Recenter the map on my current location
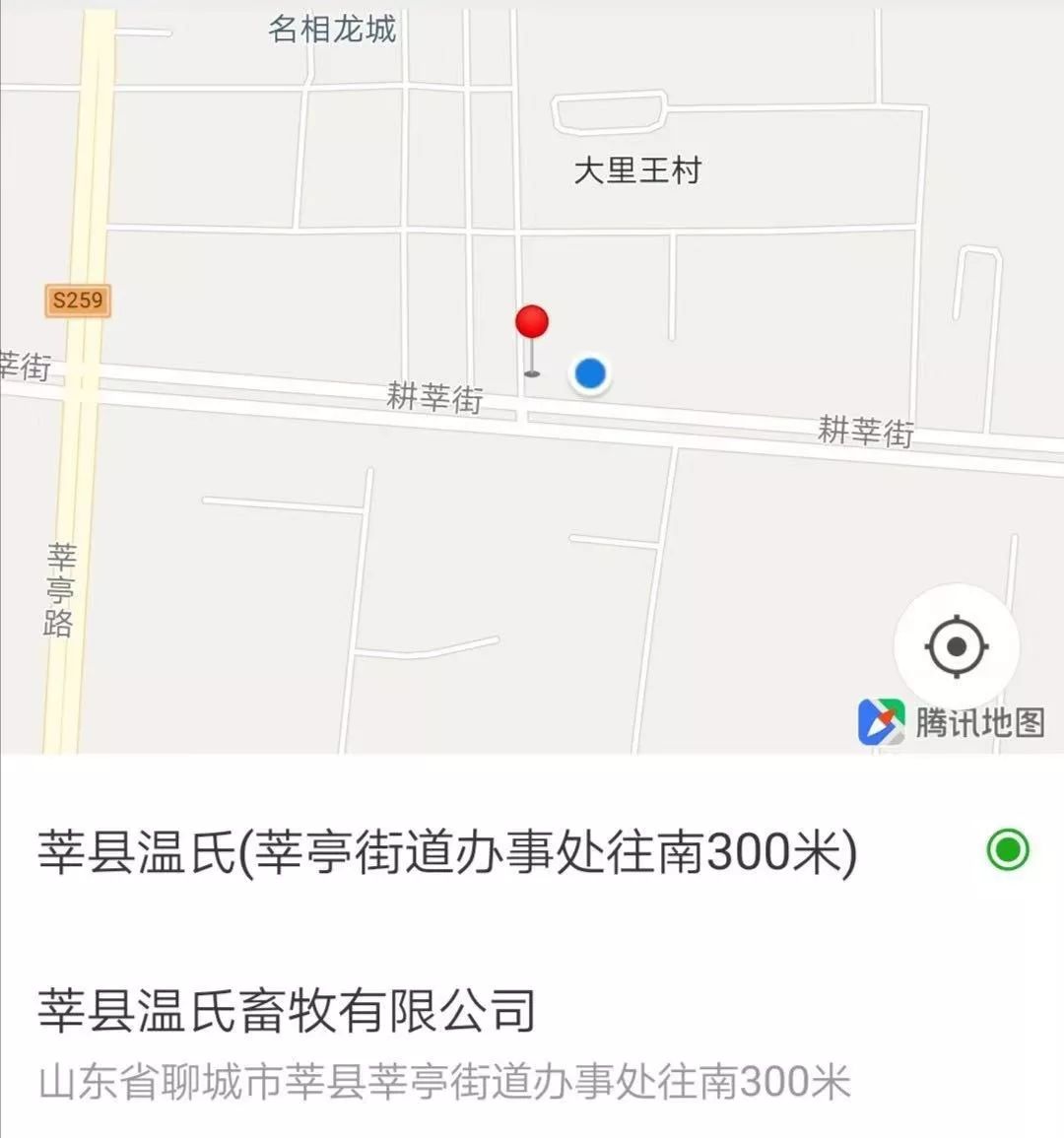Screen dimensions: 1064x1138 [956, 646]
